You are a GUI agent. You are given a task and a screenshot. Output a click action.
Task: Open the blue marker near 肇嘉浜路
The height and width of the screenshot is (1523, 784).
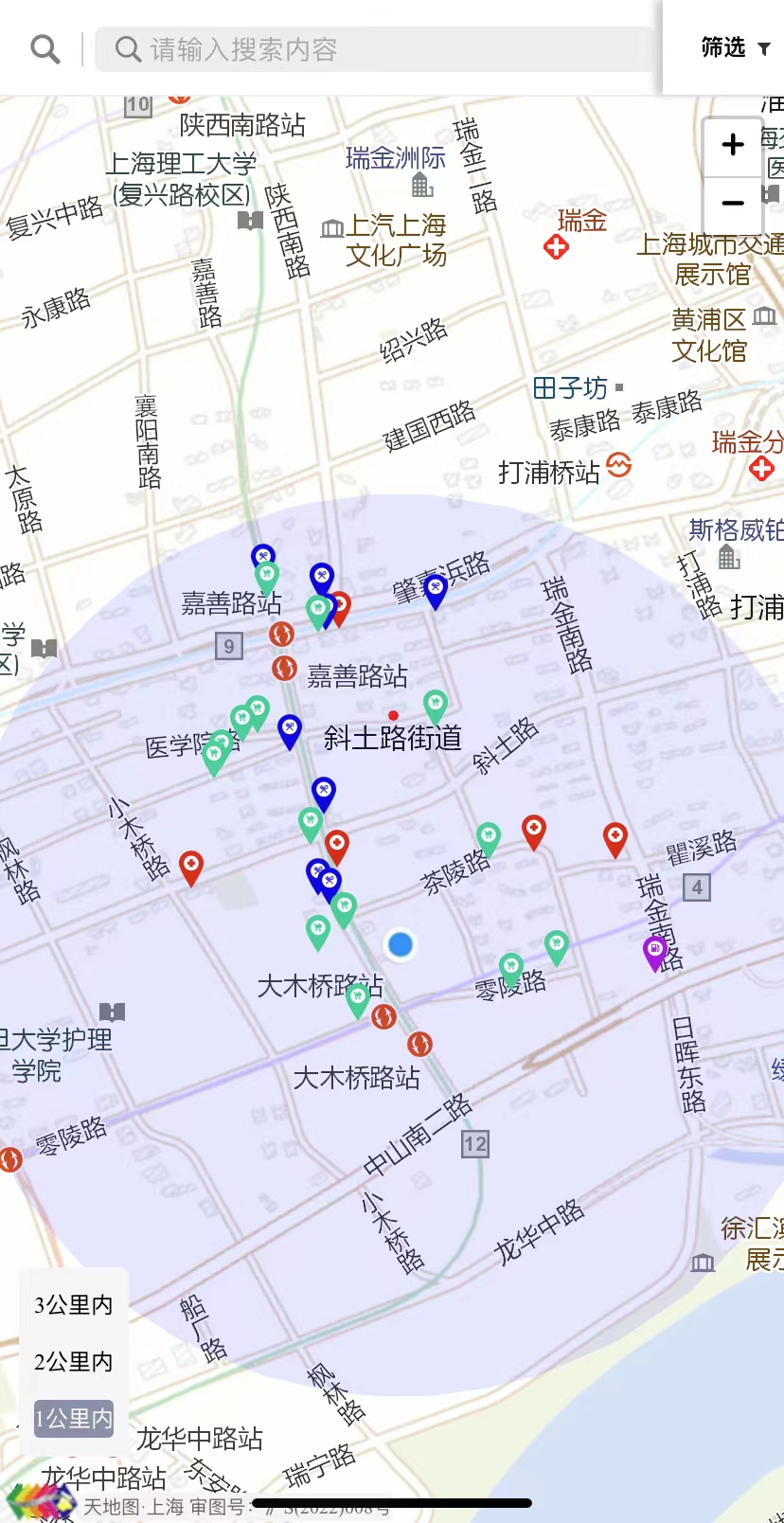[x=435, y=590]
